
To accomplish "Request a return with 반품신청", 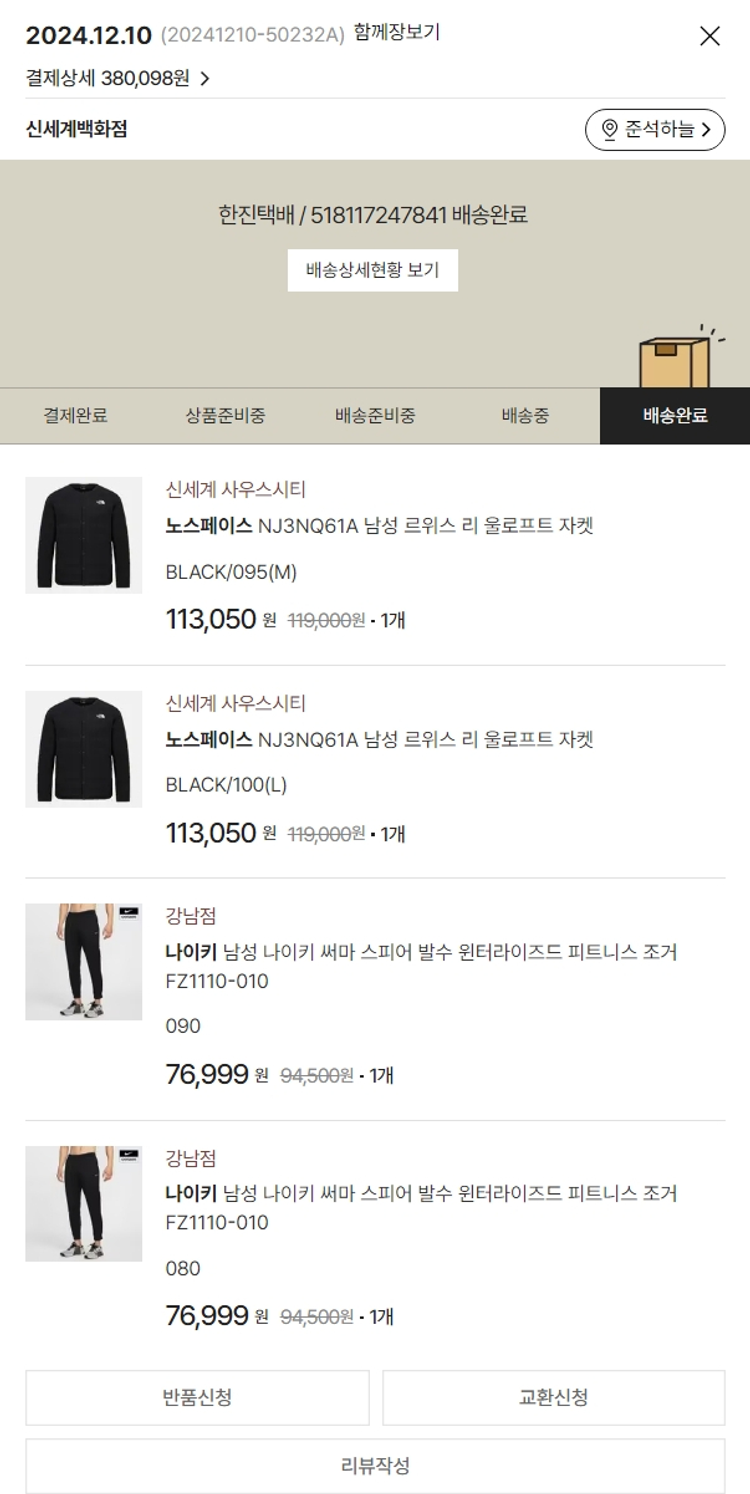I will [197, 1397].
